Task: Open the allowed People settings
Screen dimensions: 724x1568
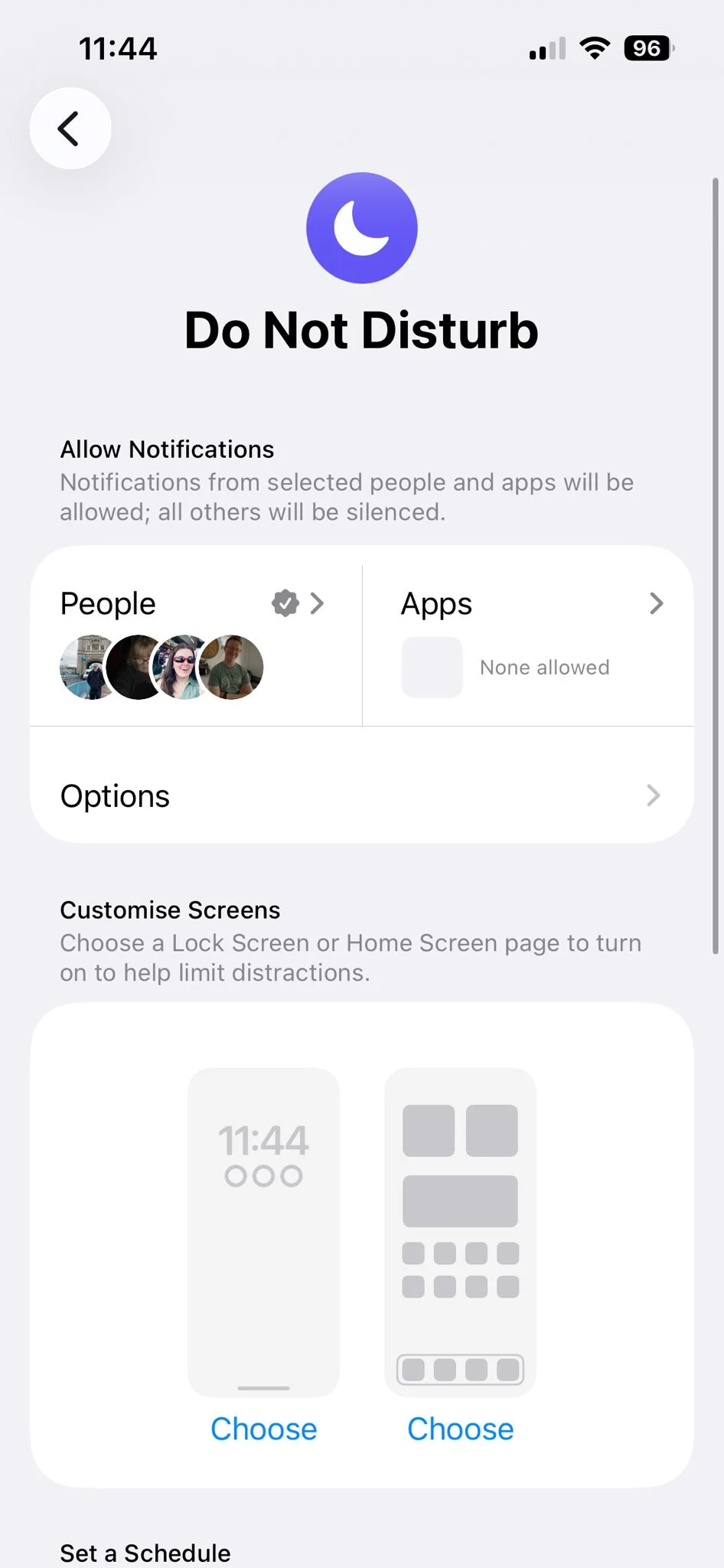Action: [195, 635]
